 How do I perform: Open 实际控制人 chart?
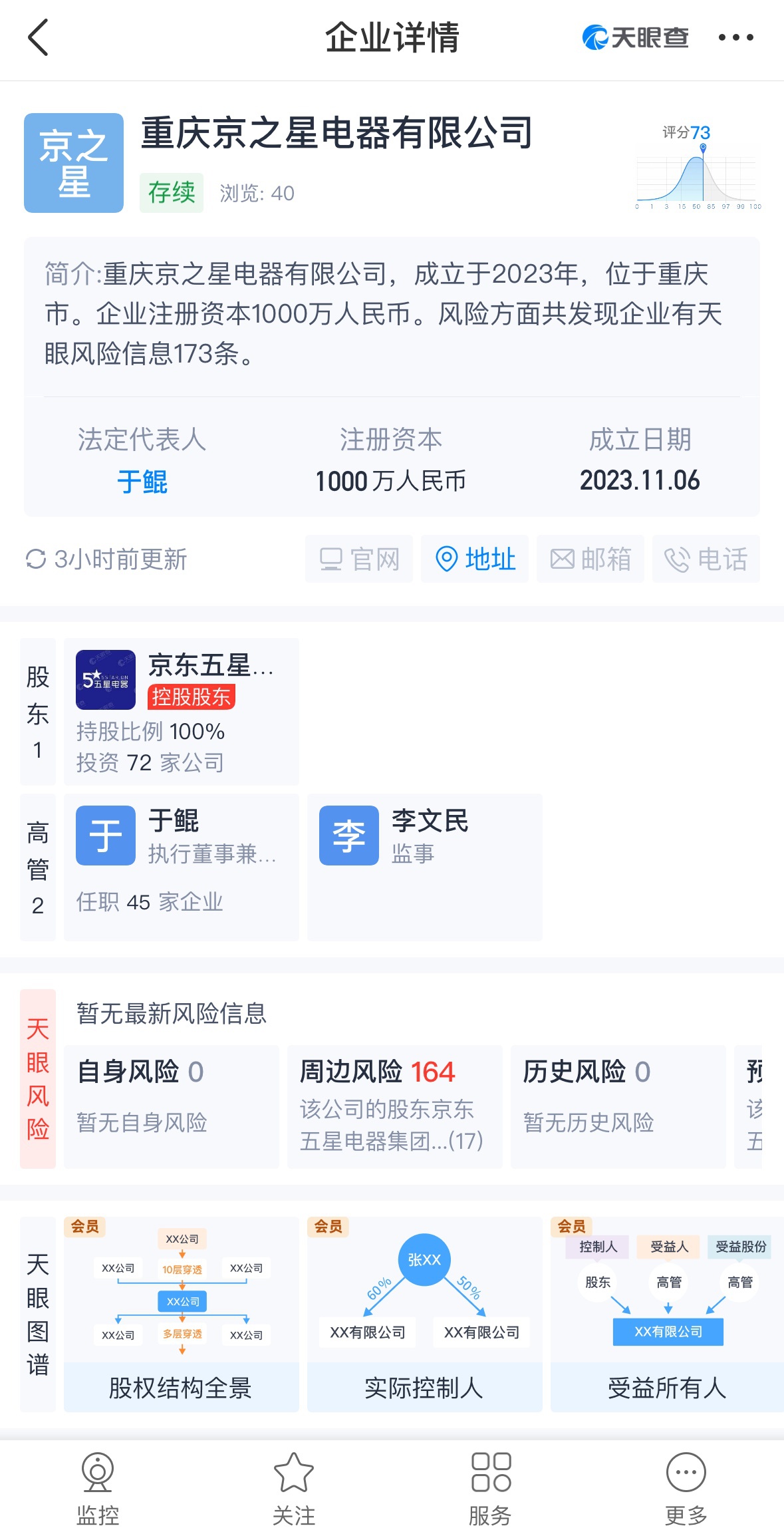click(425, 1314)
